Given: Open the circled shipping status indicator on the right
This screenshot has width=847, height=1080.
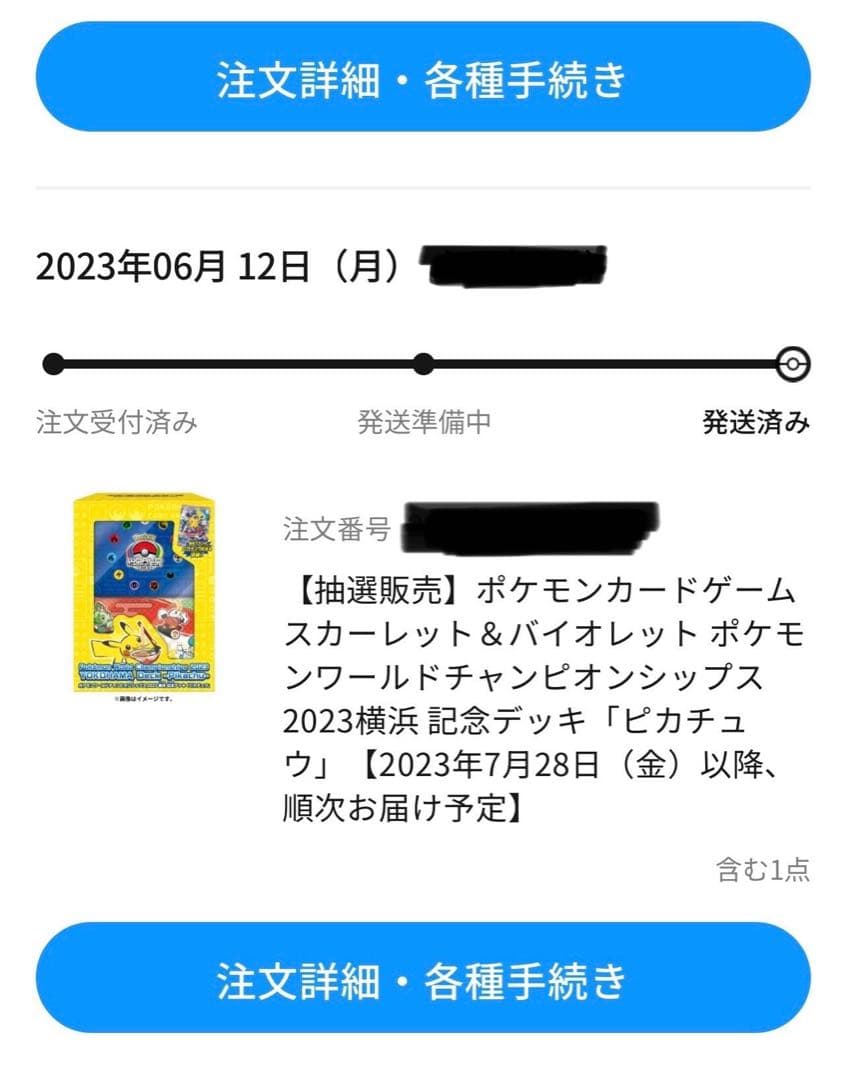Looking at the screenshot, I should click(x=793, y=362).
